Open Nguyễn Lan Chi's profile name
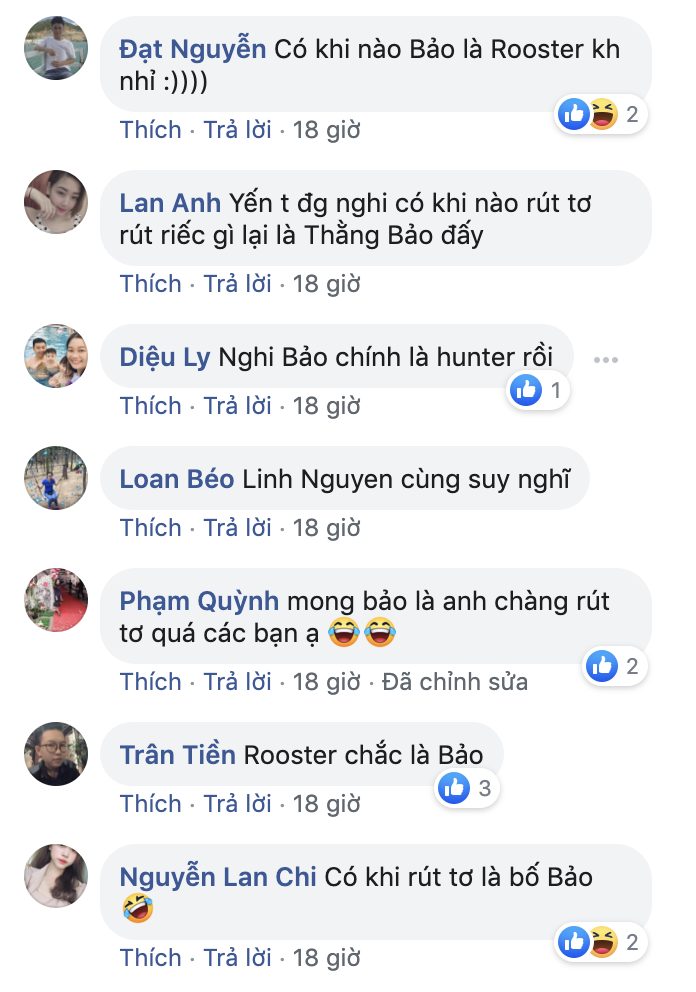The height and width of the screenshot is (992, 696). pyautogui.click(x=218, y=877)
